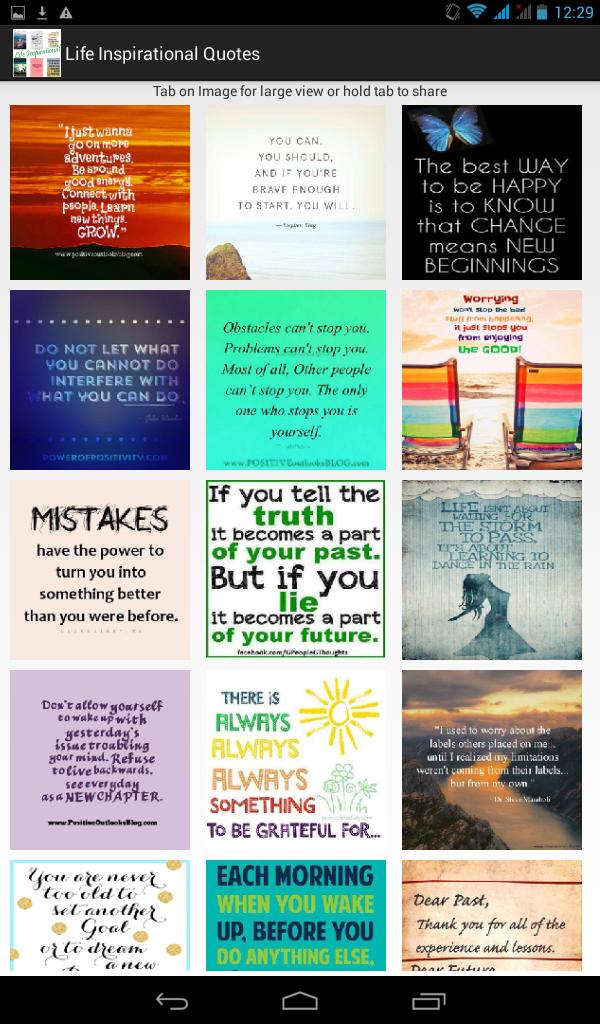
Task: Open the 'Obstacles can't stop you' quote
Action: tap(296, 380)
